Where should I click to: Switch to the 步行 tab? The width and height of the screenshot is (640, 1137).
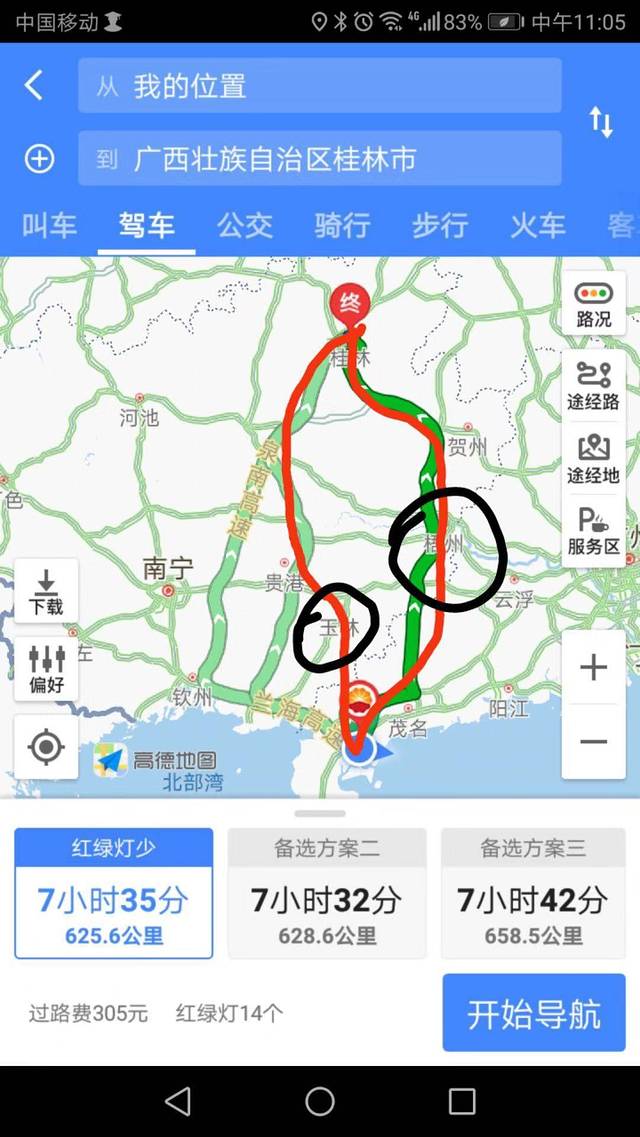click(440, 225)
